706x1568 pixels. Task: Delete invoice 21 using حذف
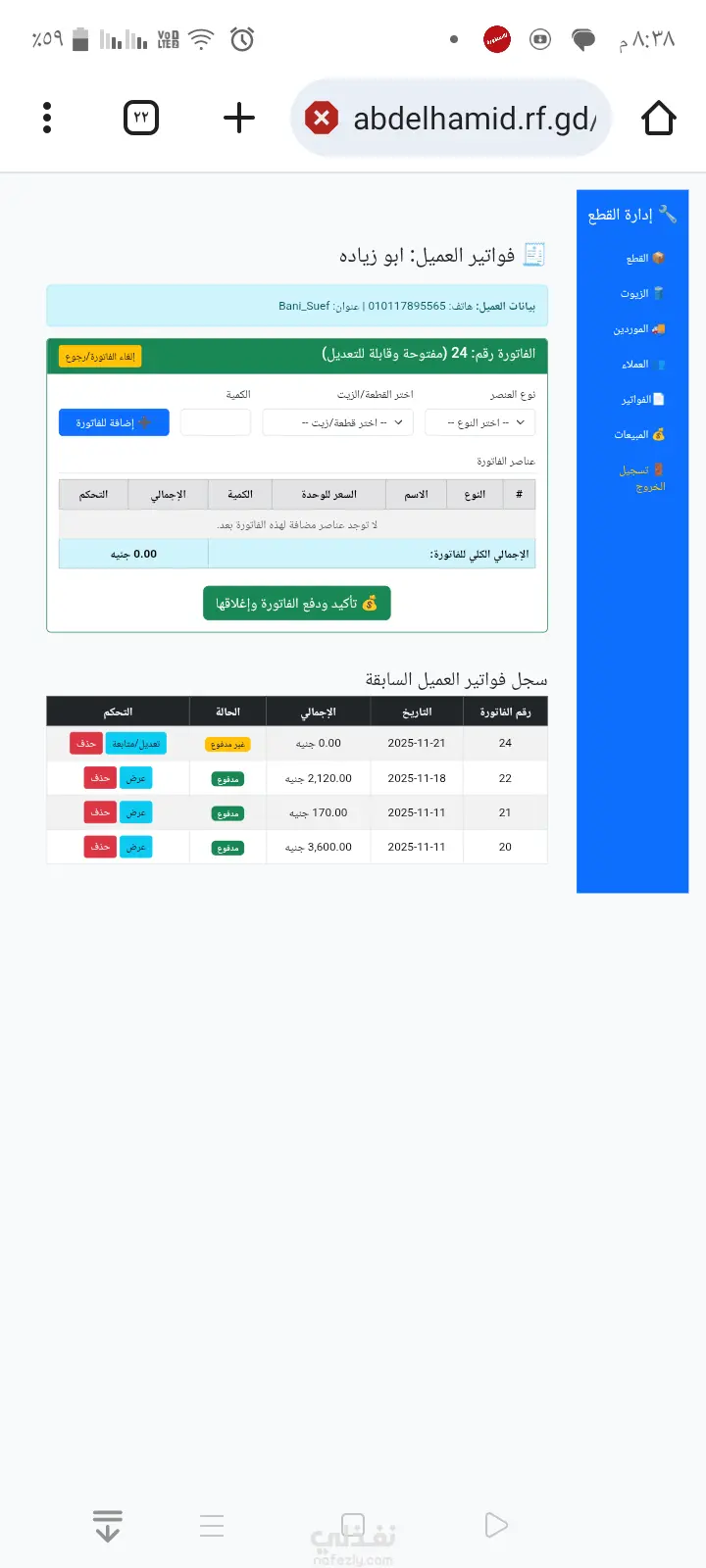100,812
